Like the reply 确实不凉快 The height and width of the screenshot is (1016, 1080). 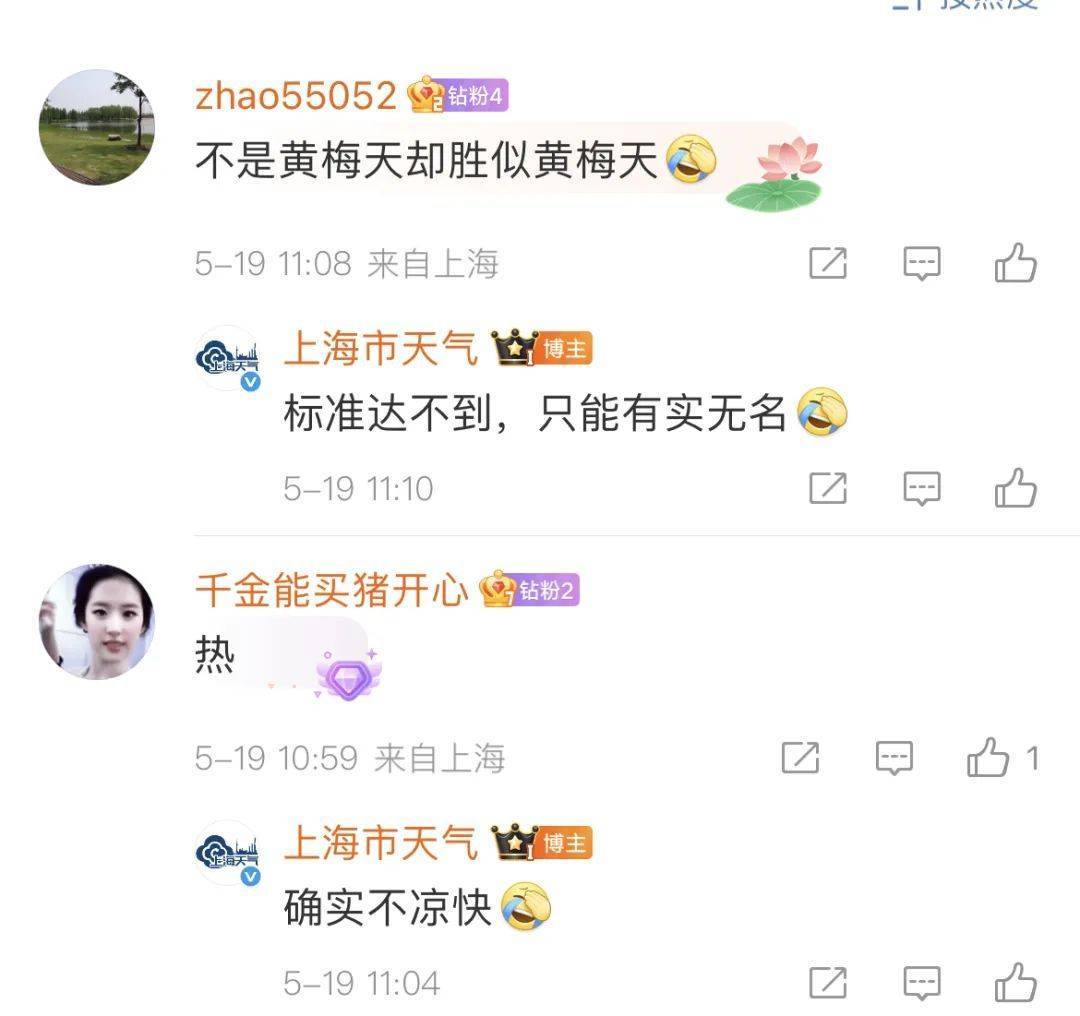coord(1015,982)
